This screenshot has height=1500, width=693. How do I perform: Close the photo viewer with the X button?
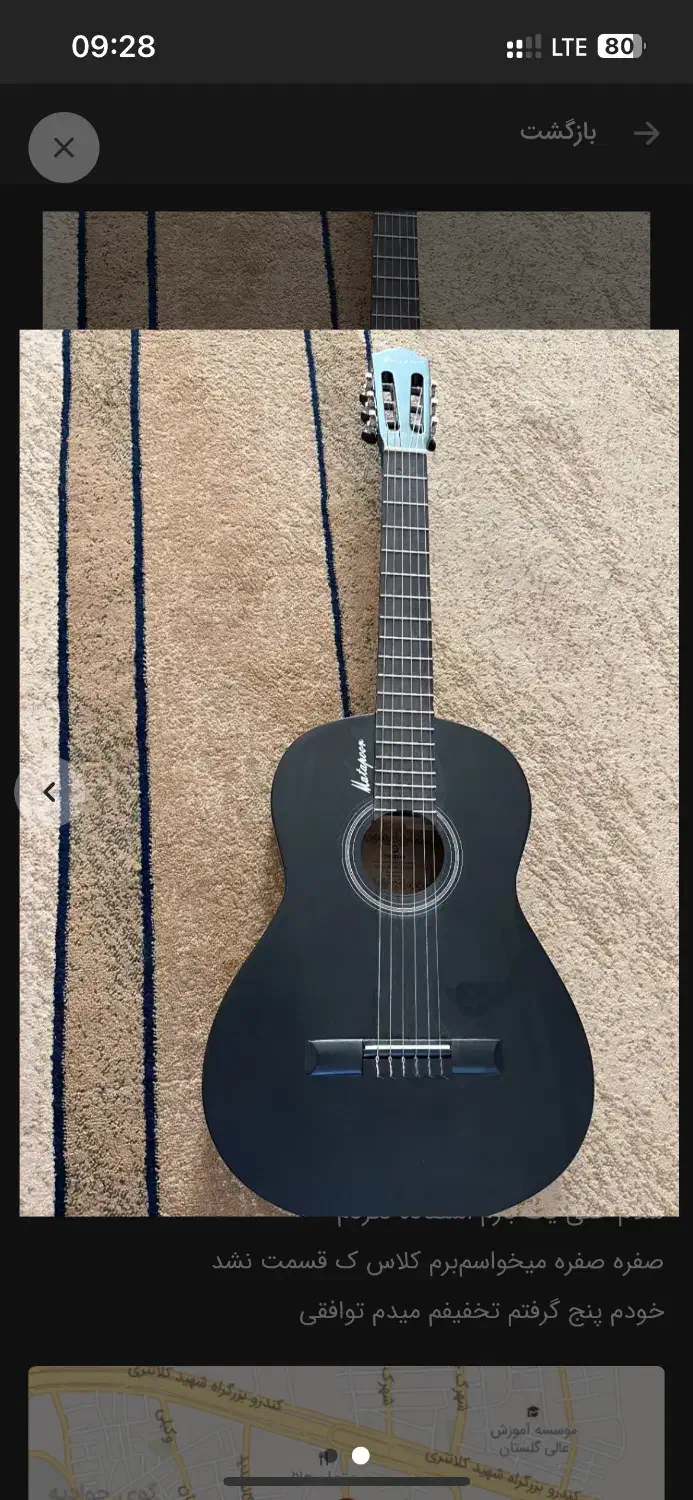(x=64, y=148)
